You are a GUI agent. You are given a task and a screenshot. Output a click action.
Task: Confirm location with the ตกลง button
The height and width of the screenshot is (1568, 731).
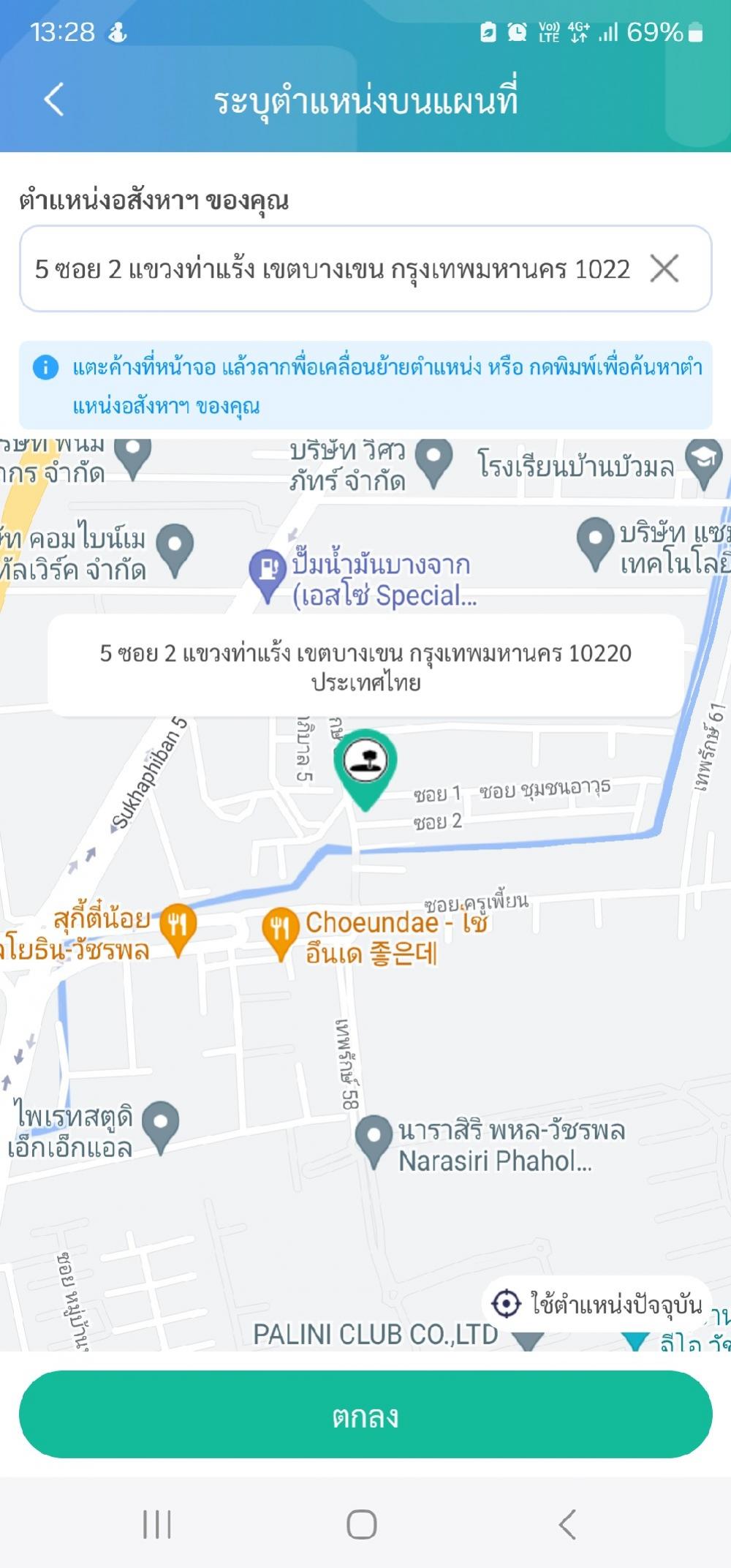365,1414
